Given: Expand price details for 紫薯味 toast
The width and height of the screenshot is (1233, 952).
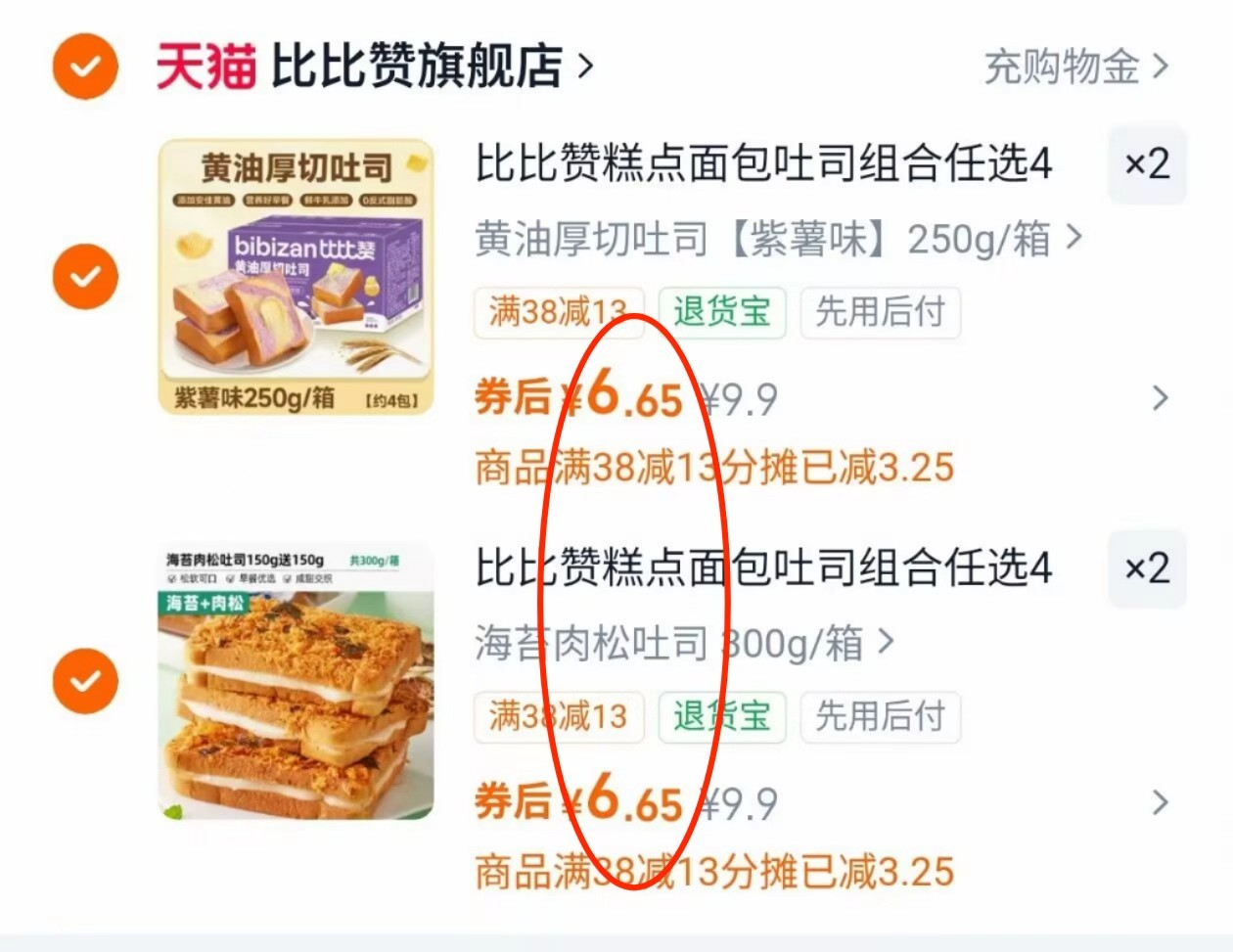Looking at the screenshot, I should point(1160,398).
